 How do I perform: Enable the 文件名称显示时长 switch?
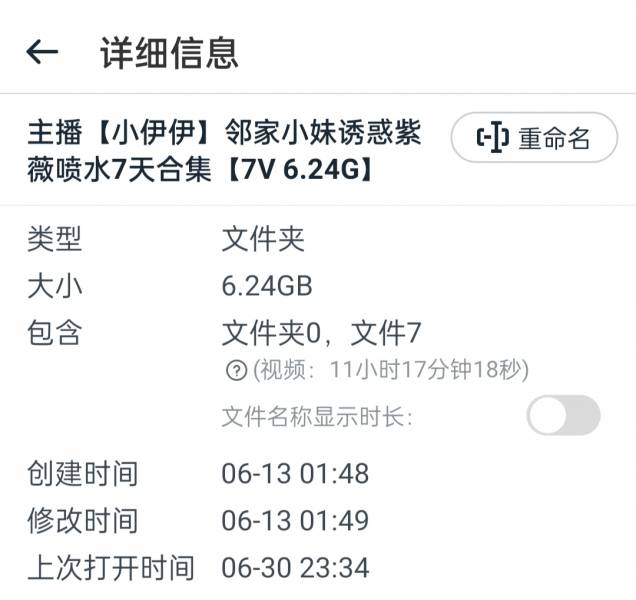563,416
